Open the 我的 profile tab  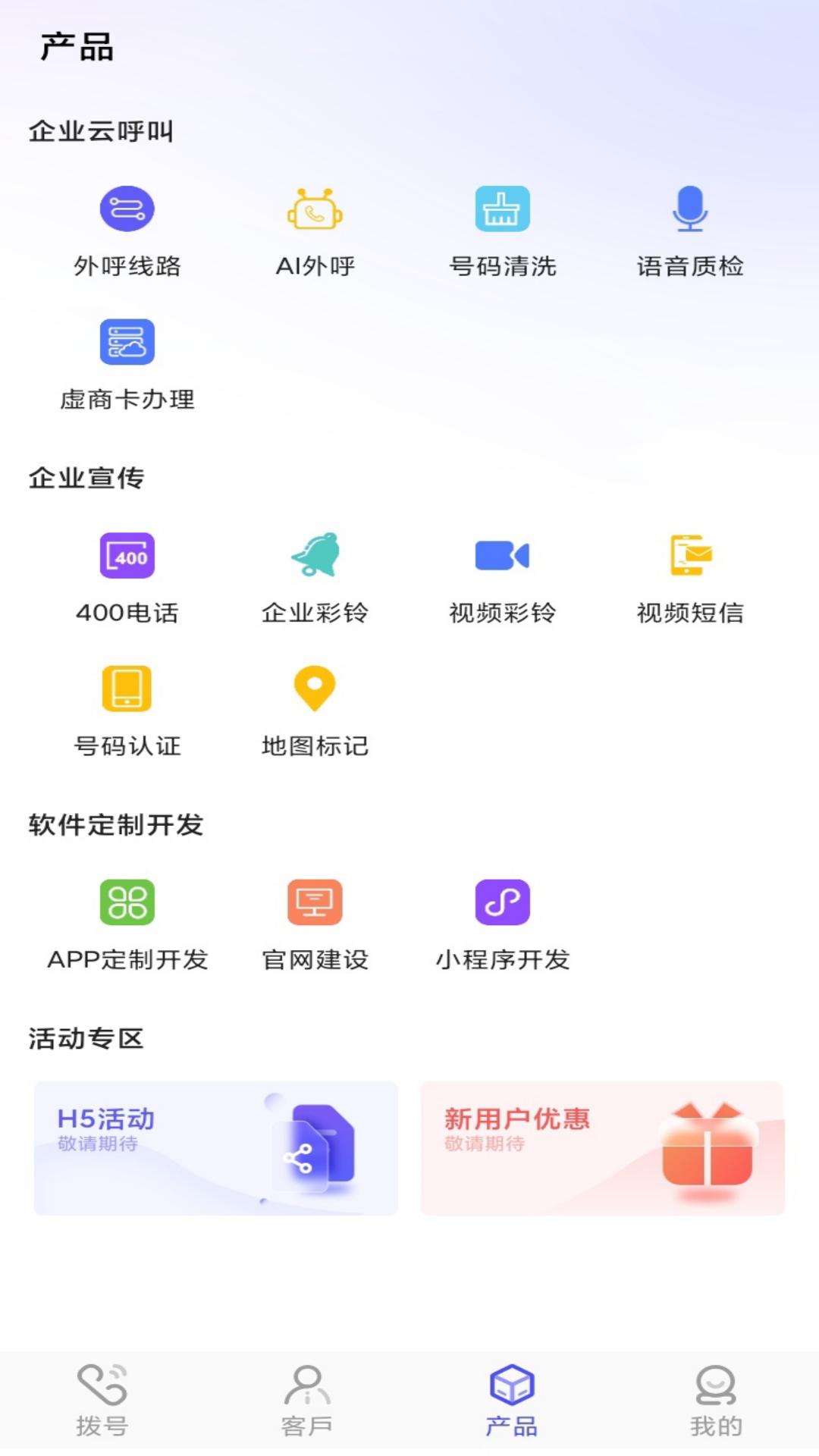[717, 1407]
